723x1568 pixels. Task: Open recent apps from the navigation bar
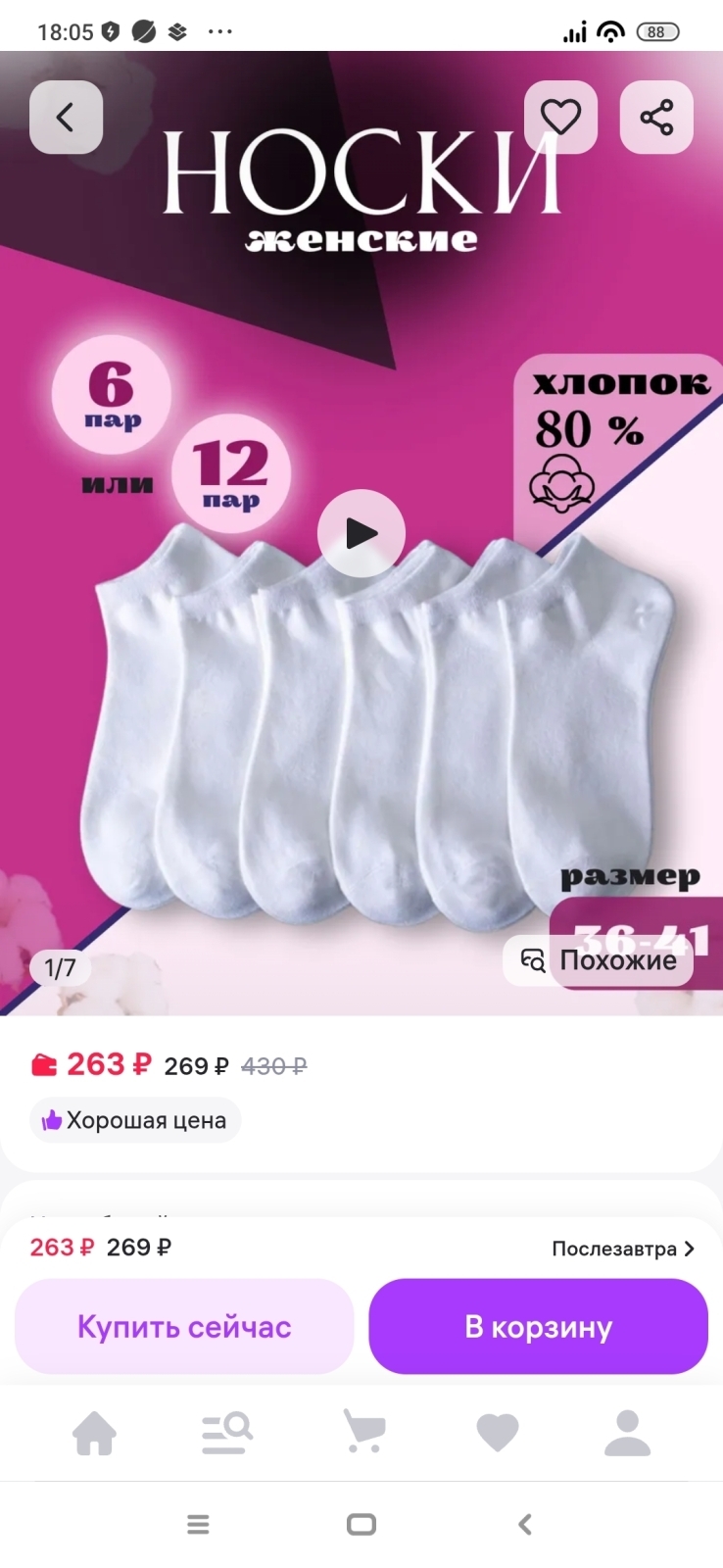198,1524
